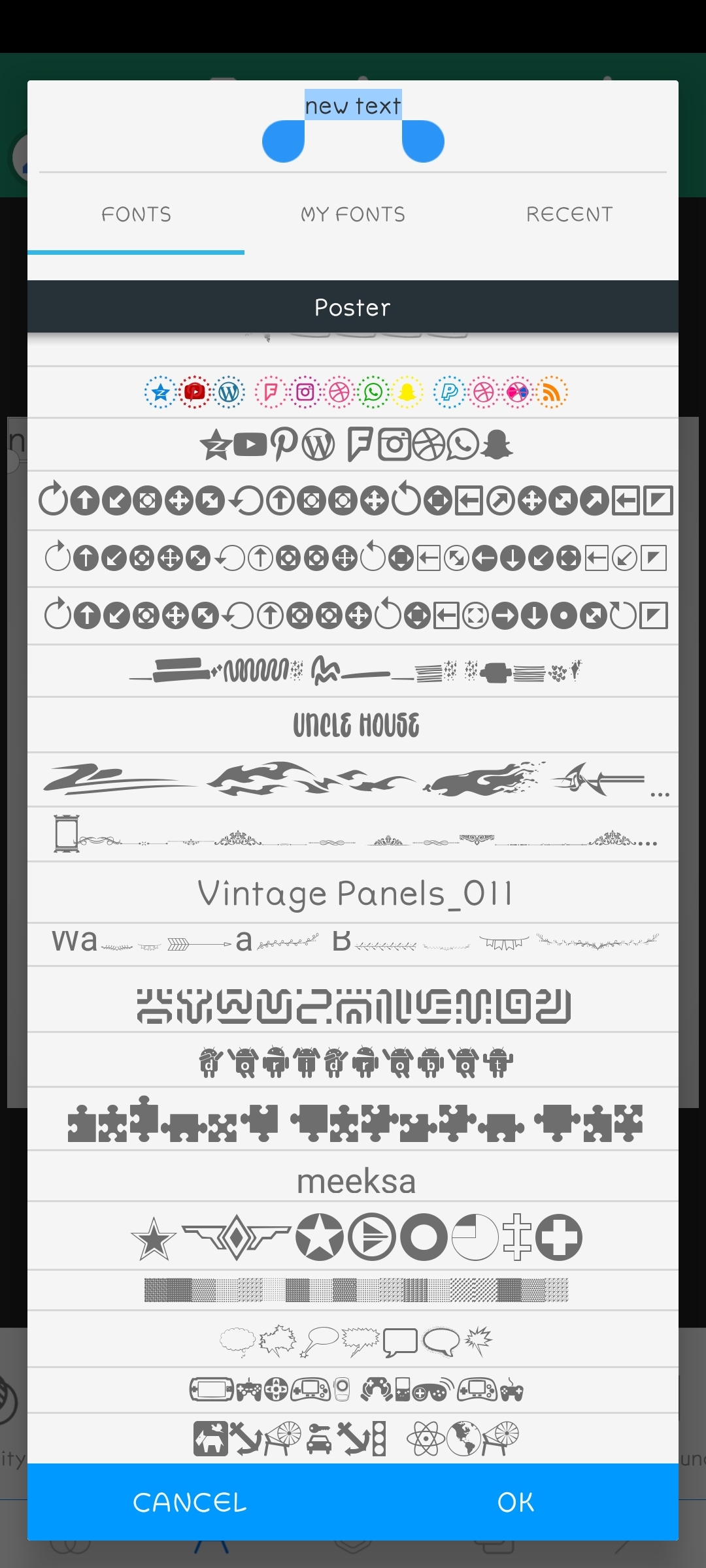Select the flames and swooshes font

[355, 779]
